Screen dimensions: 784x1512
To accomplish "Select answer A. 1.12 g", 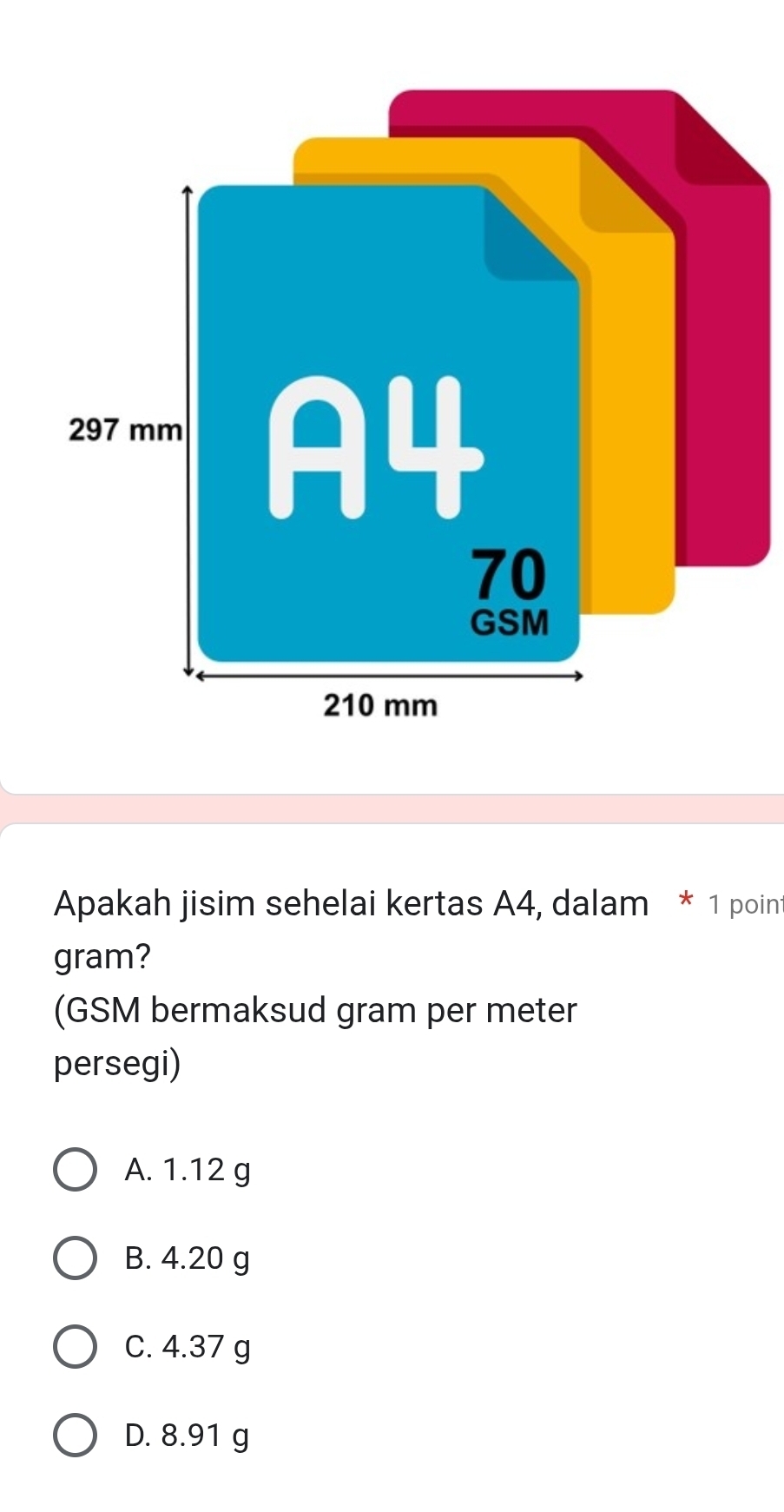I will 76,1170.
